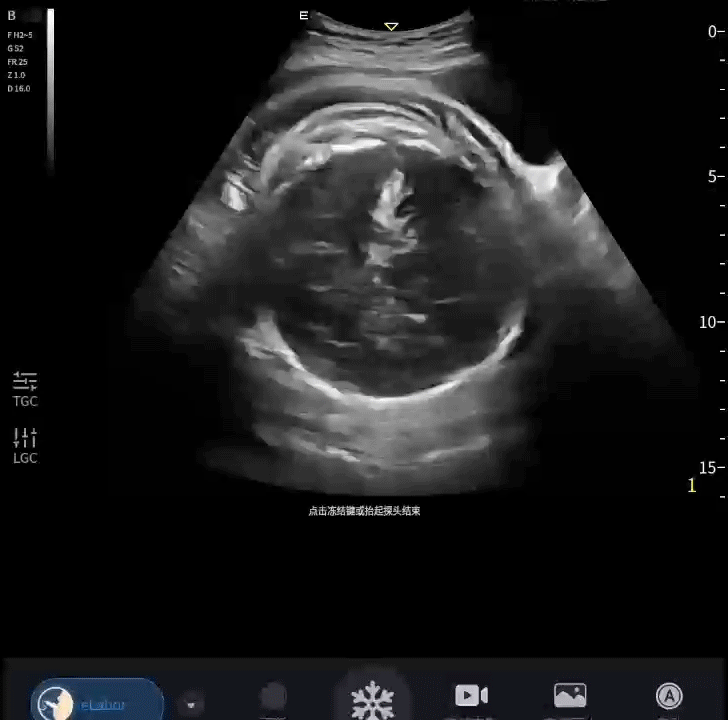Expand the dropdown arrow beside eLabor
Screen dimensions: 728x720
[x=193, y=702]
